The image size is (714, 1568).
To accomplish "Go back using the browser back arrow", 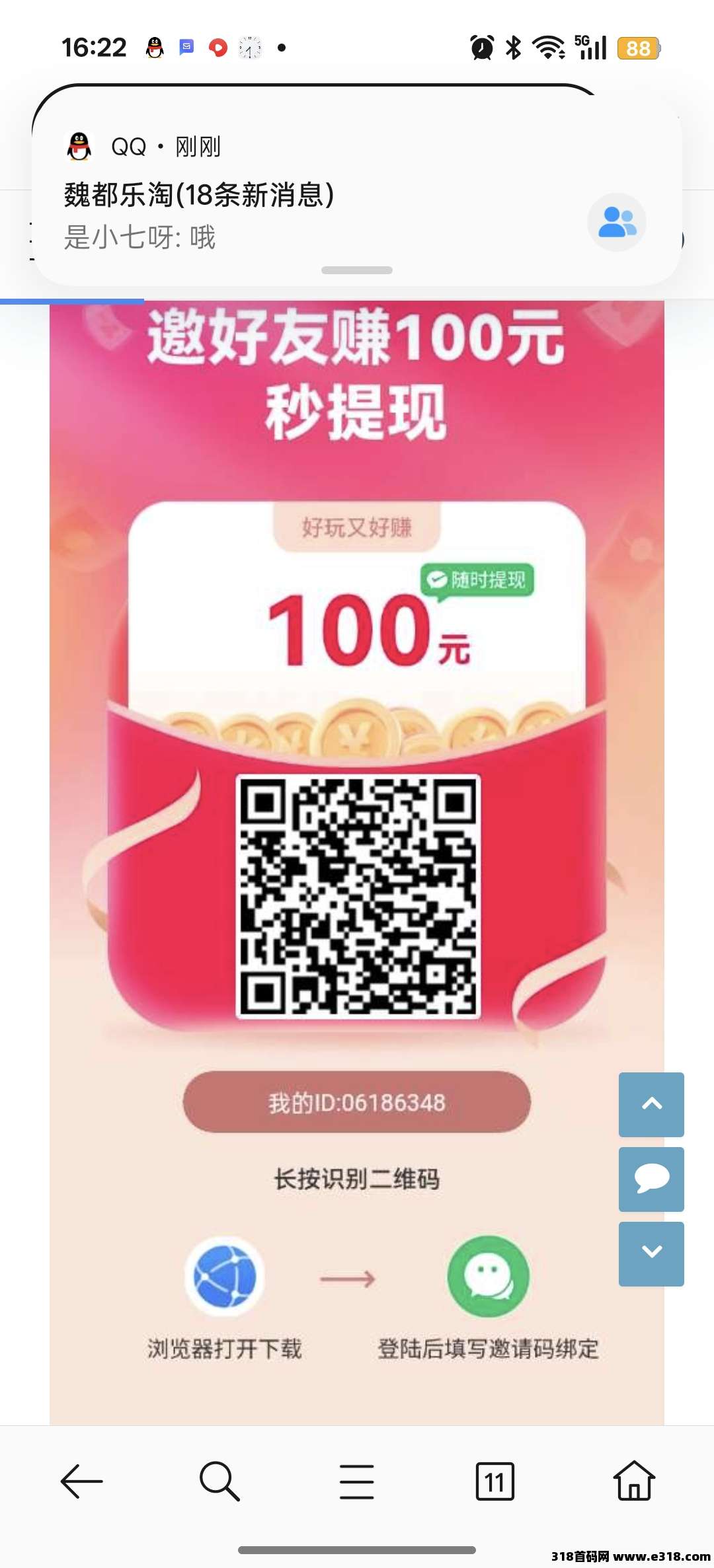I will (82, 1481).
